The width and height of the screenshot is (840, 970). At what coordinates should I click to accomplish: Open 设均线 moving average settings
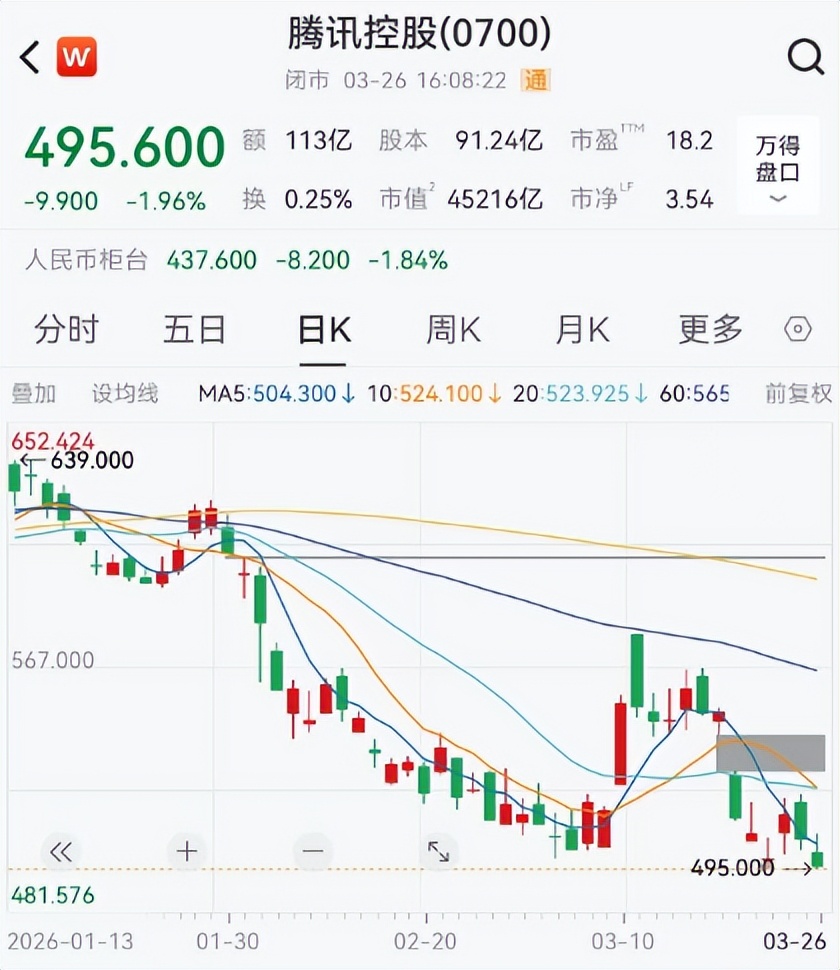click(125, 393)
